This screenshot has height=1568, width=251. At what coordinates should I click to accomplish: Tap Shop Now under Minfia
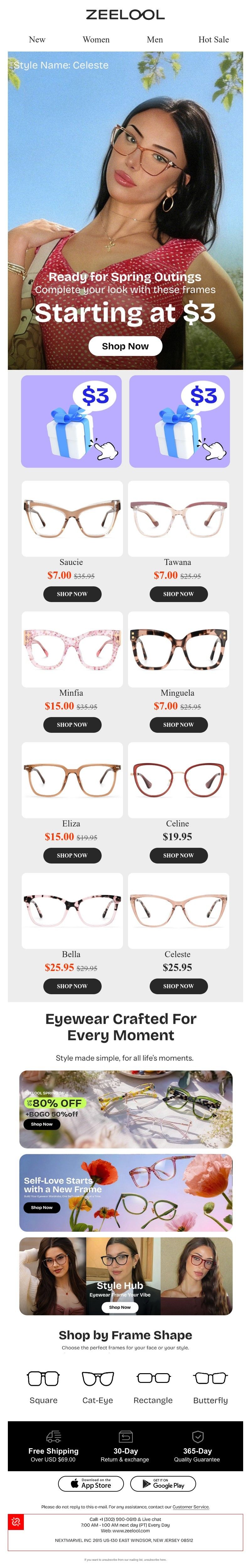(72, 724)
